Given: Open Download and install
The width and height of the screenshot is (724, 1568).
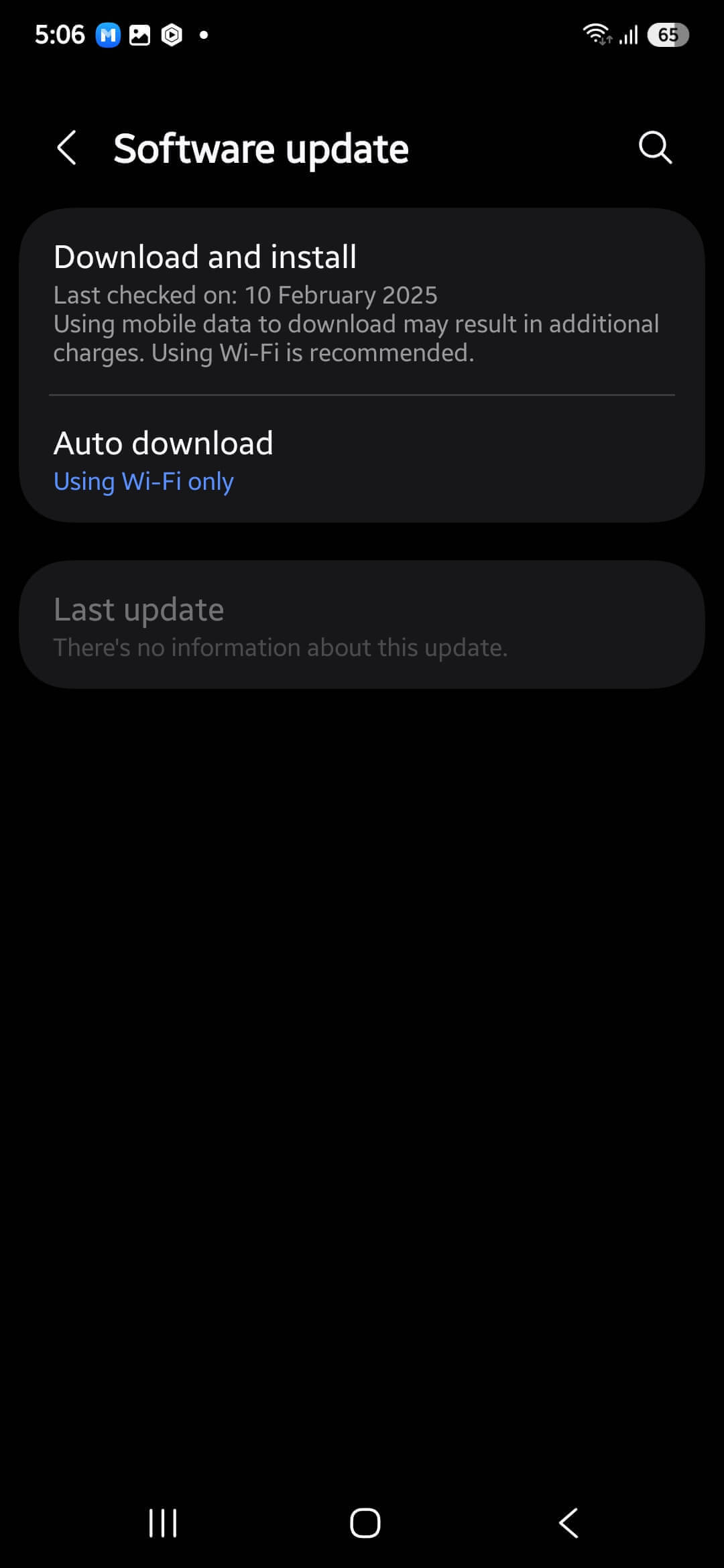Looking at the screenshot, I should coord(362,303).
